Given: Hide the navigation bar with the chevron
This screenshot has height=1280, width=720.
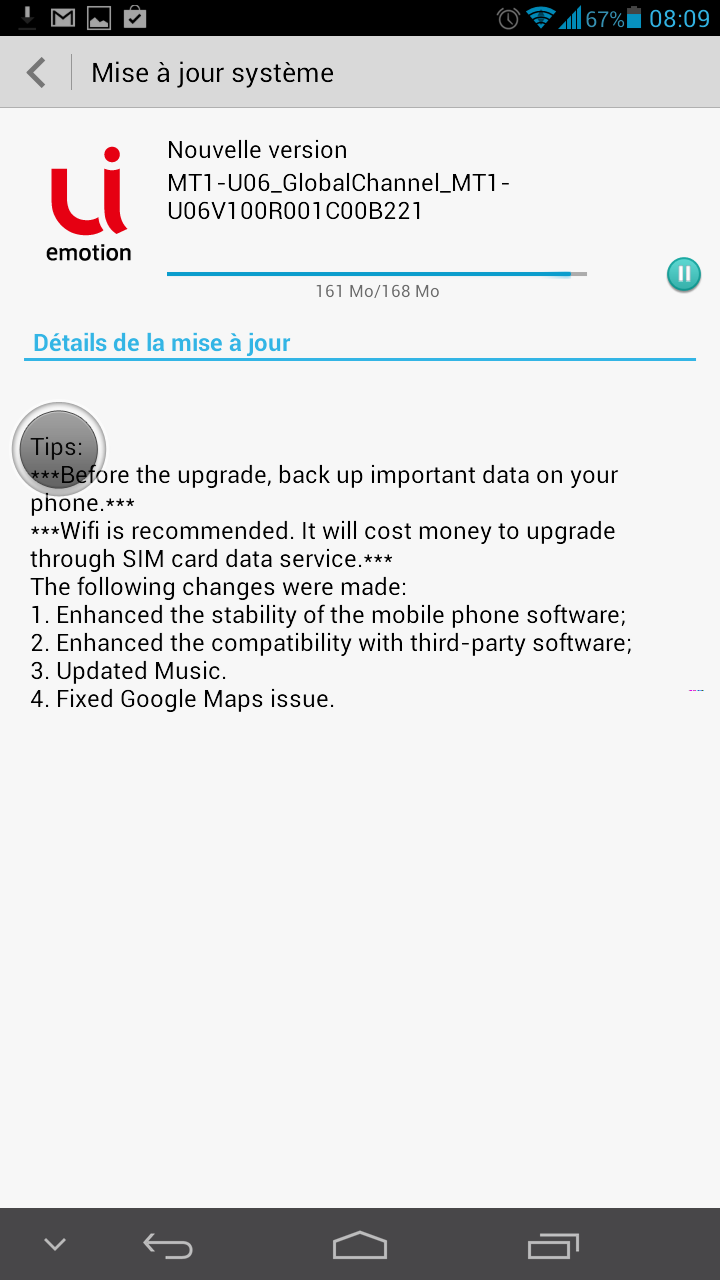Looking at the screenshot, I should [55, 1245].
